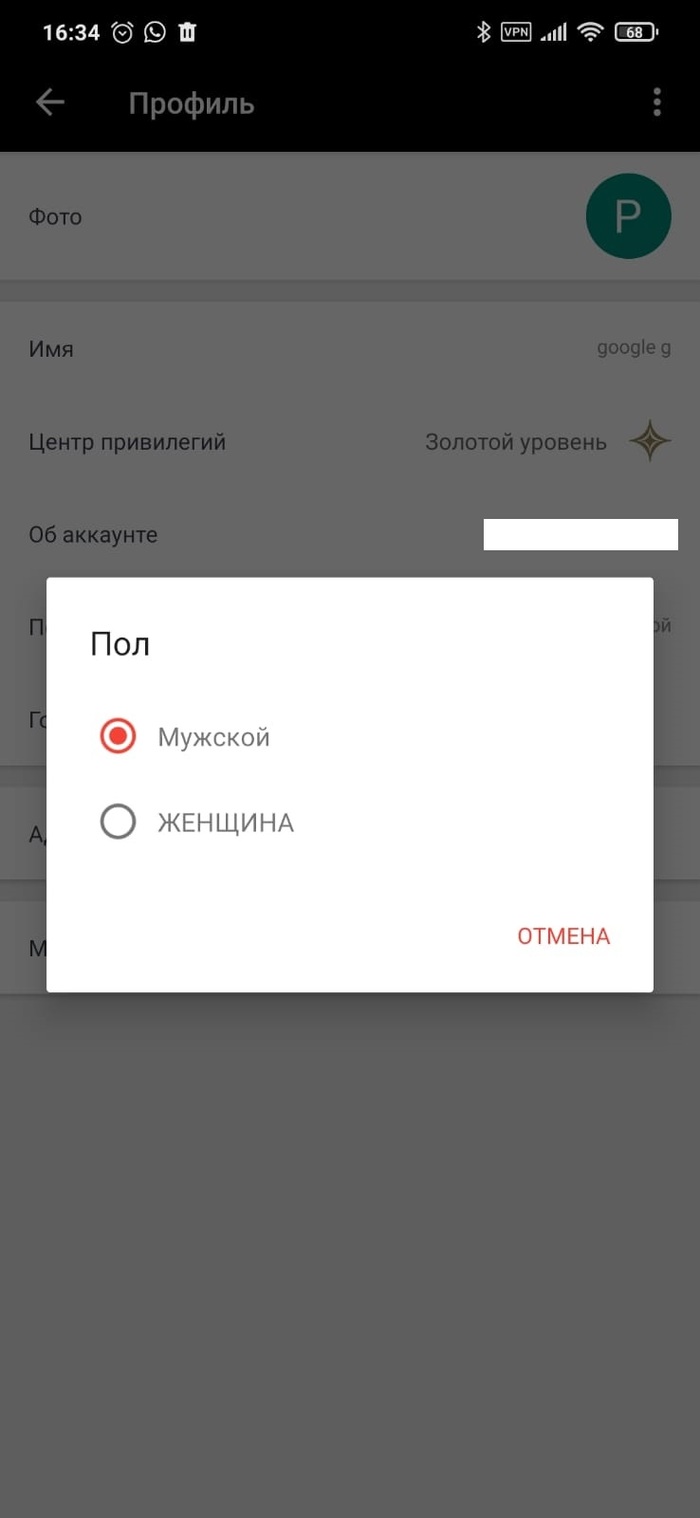Select the Мужской radio option
Screen dimensions: 700x1518
pyautogui.click(x=118, y=737)
